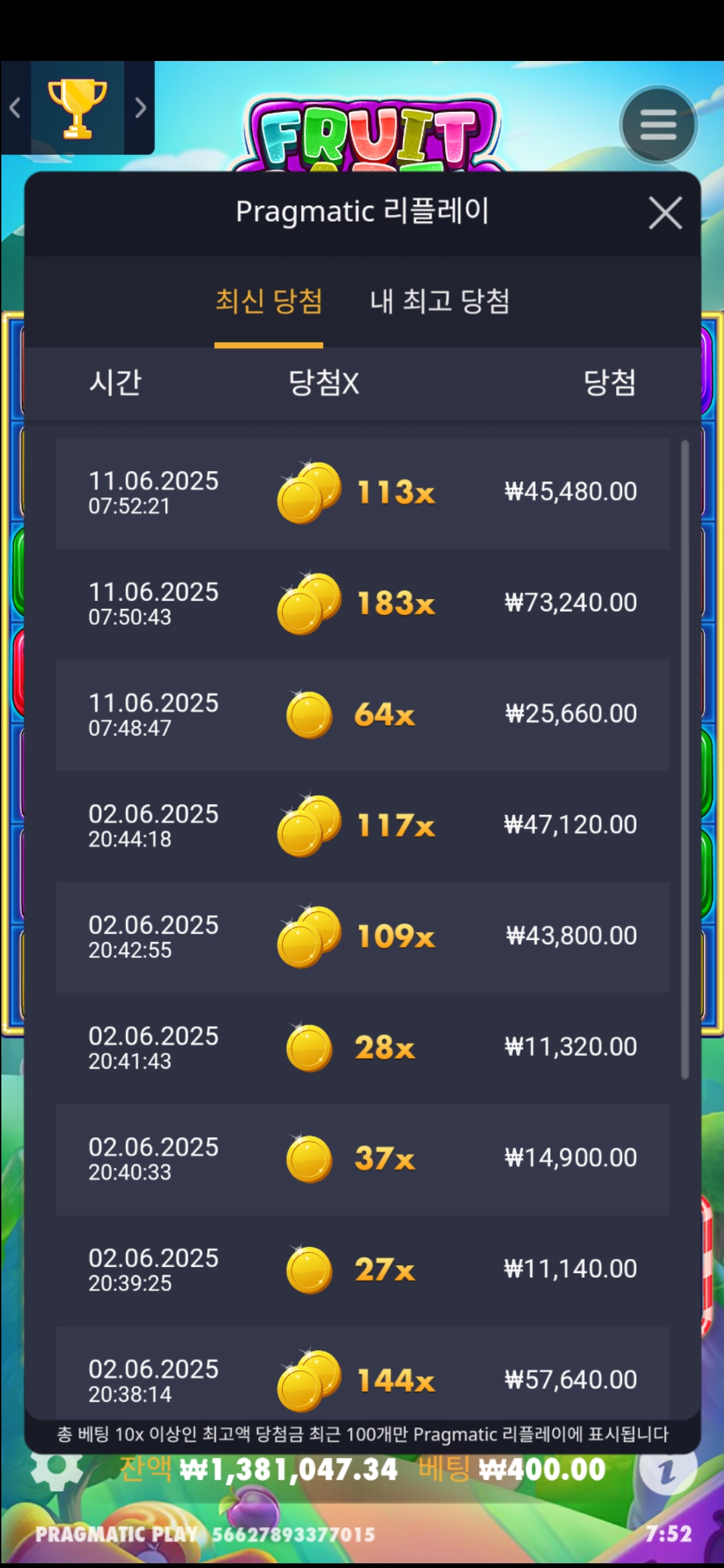Play the 64x win replay
Image resolution: width=724 pixels, height=1568 pixels.
(x=362, y=715)
